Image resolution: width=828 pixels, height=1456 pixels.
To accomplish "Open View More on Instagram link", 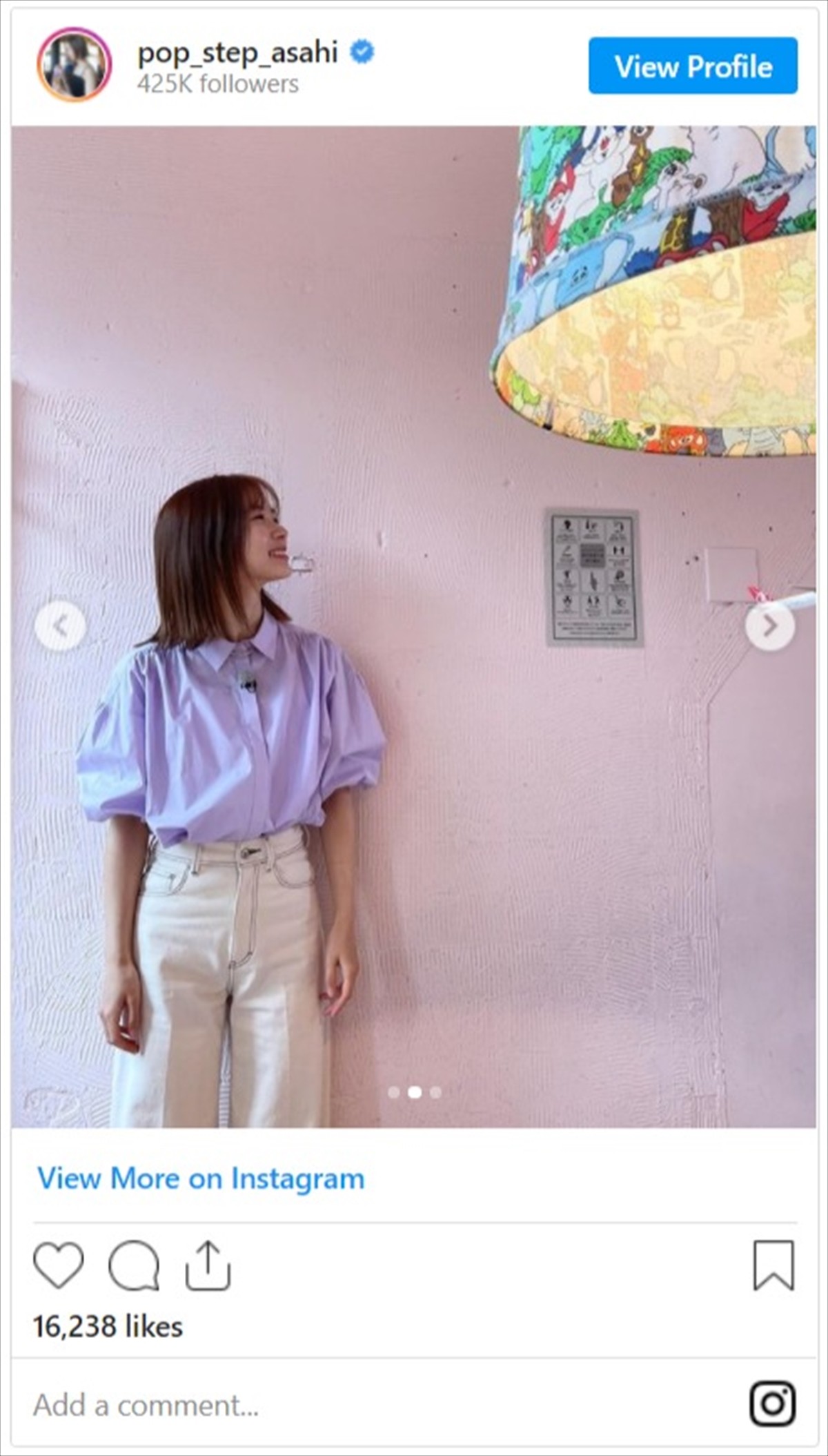I will tap(201, 1178).
